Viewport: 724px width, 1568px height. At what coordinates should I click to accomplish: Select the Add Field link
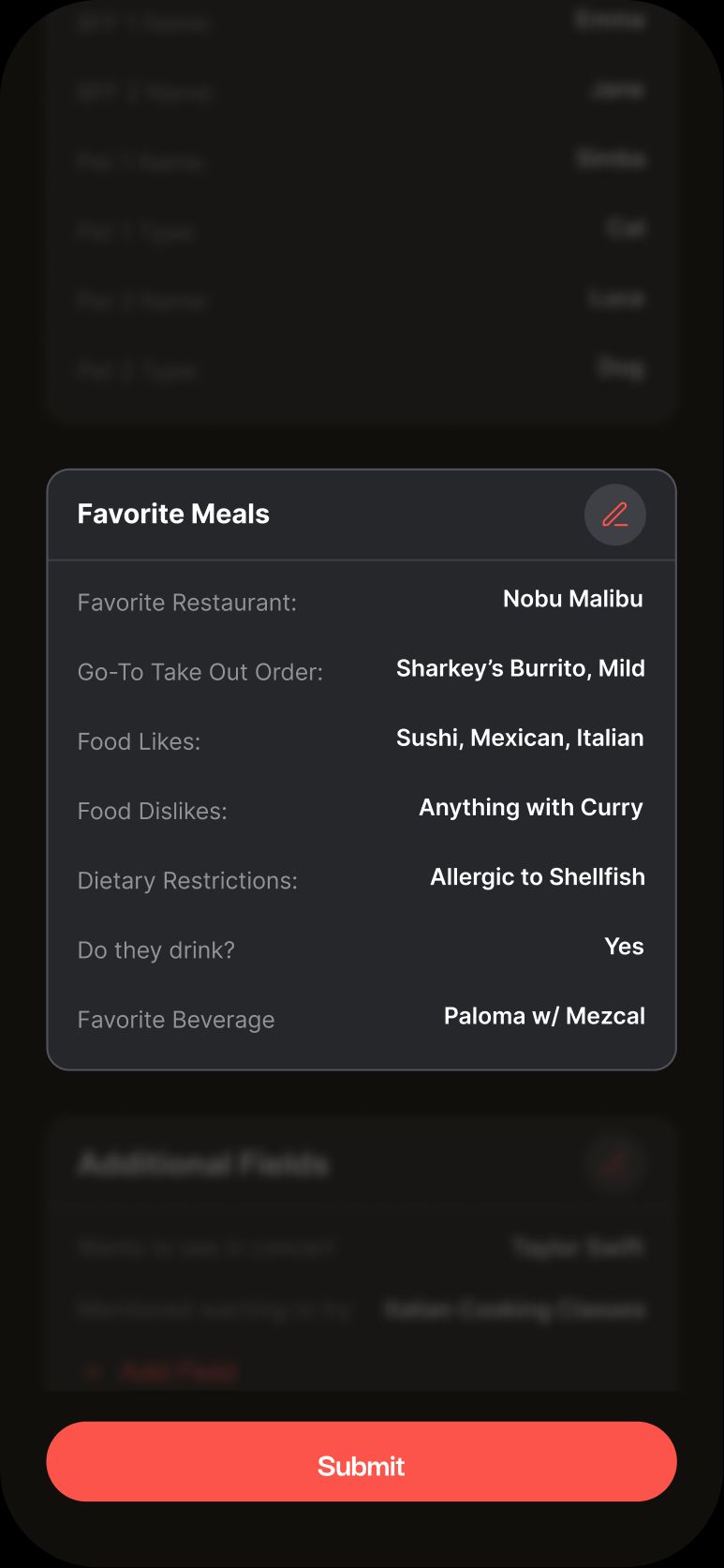178,1371
